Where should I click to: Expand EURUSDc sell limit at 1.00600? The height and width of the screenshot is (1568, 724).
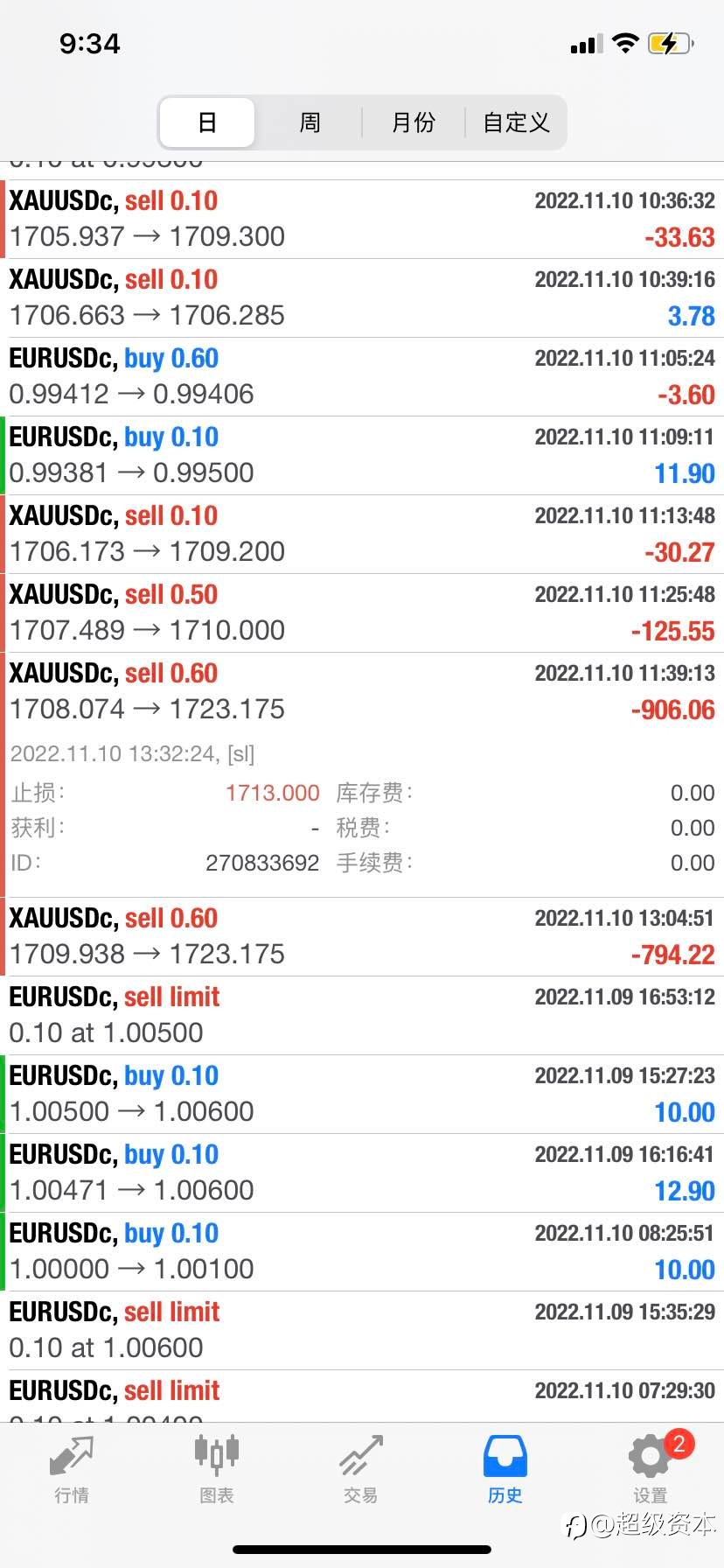click(362, 1331)
